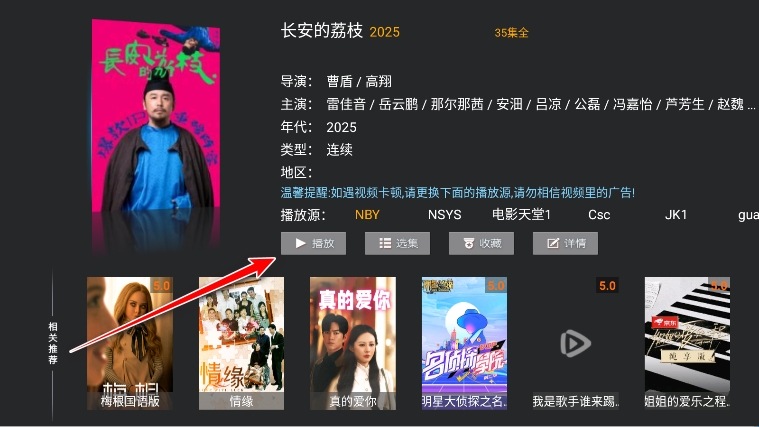Open 姐姐的爱乐之程 recommendation card
Screen dimensions: 759x427
tap(686, 343)
